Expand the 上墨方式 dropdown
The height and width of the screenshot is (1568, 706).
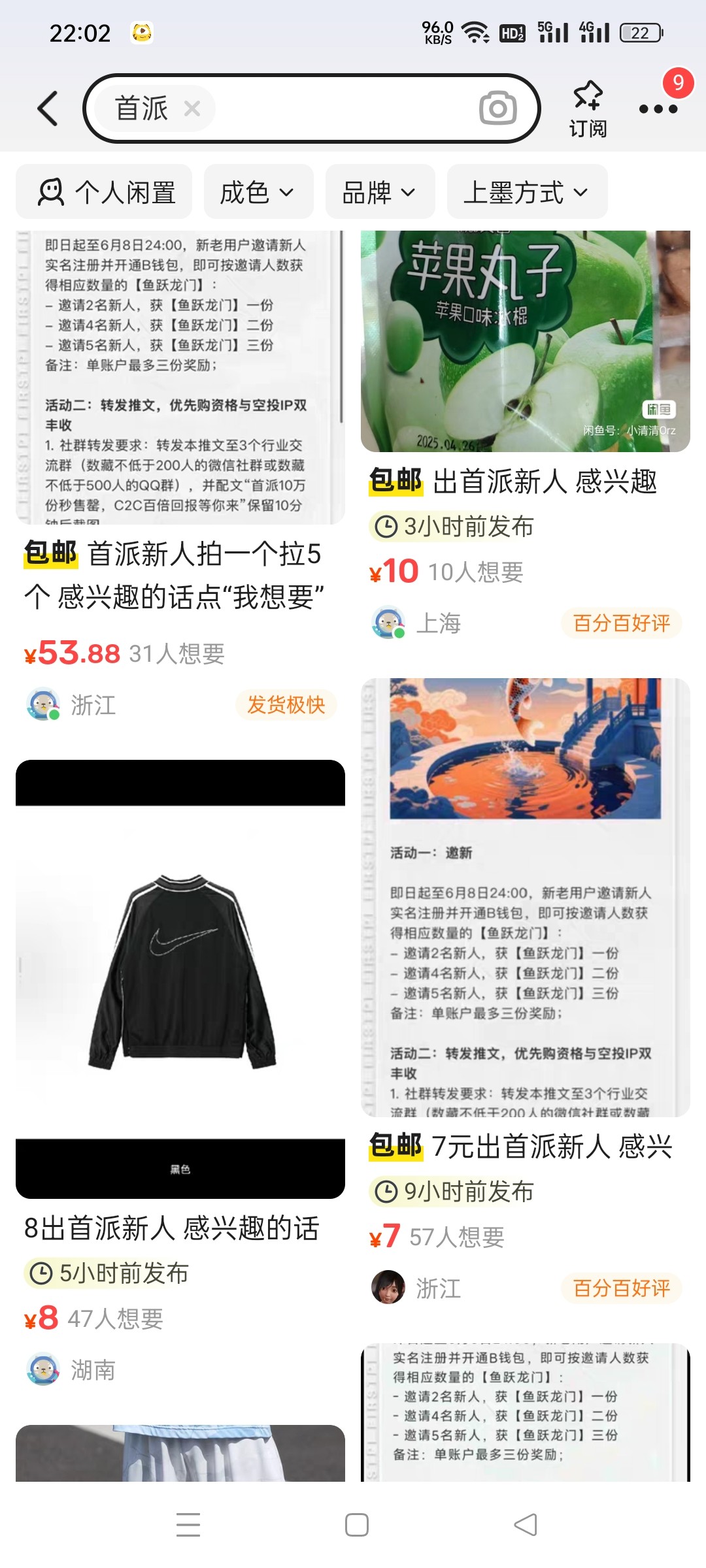[526, 192]
